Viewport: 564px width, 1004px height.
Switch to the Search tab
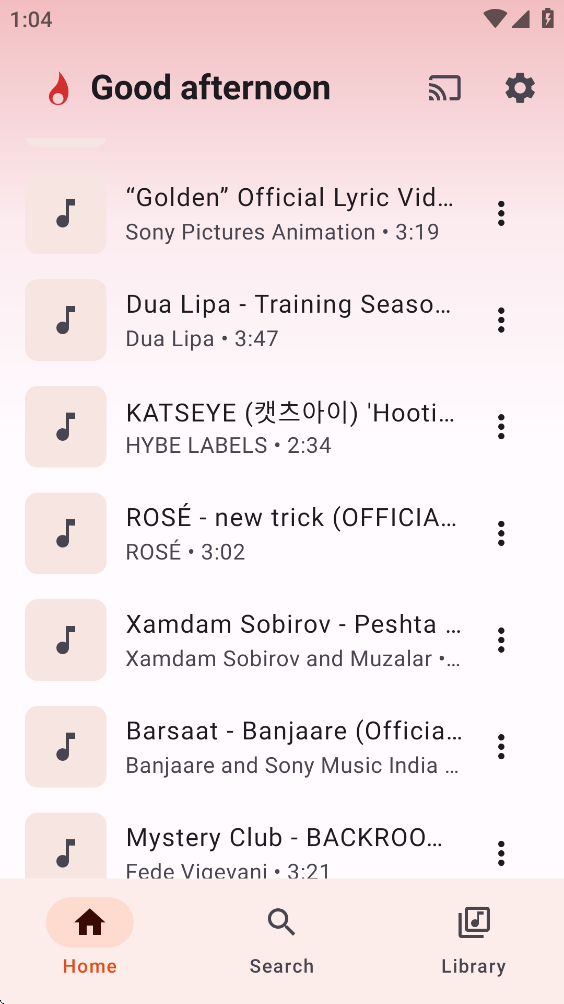(282, 936)
